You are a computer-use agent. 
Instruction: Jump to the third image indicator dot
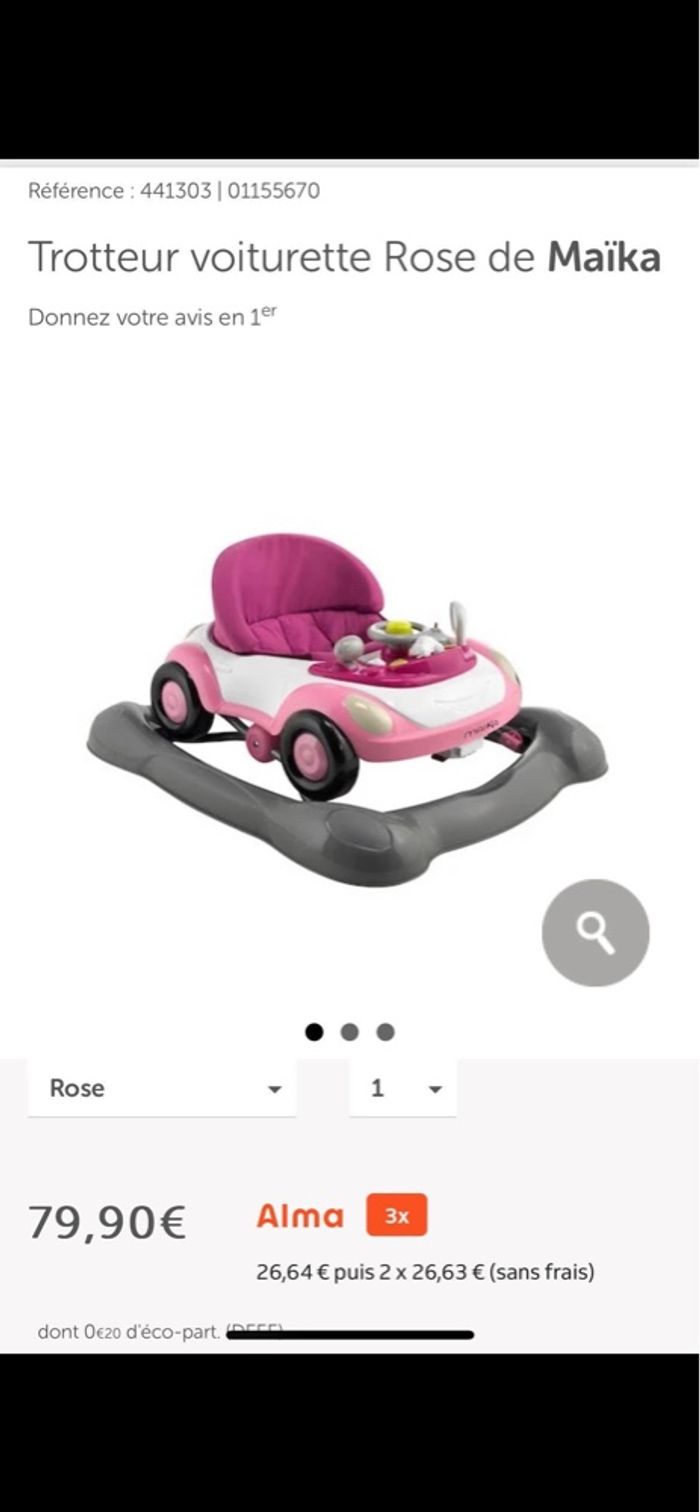pyautogui.click(x=385, y=1032)
